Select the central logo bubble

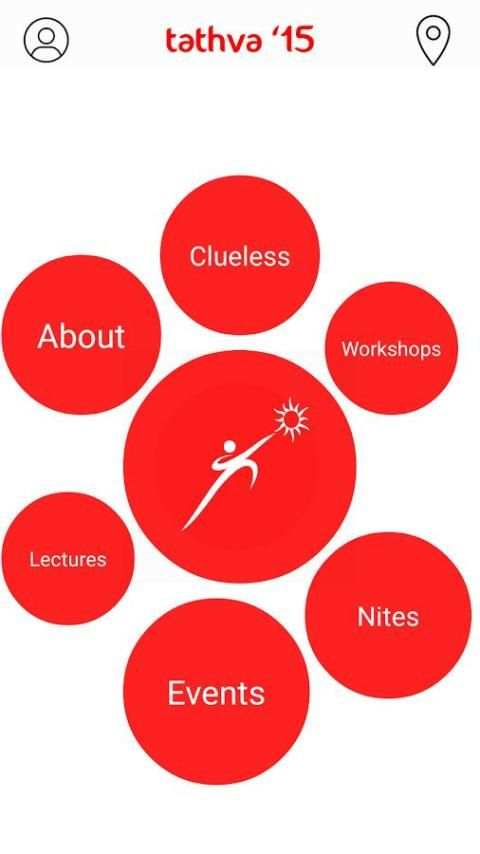point(240,467)
